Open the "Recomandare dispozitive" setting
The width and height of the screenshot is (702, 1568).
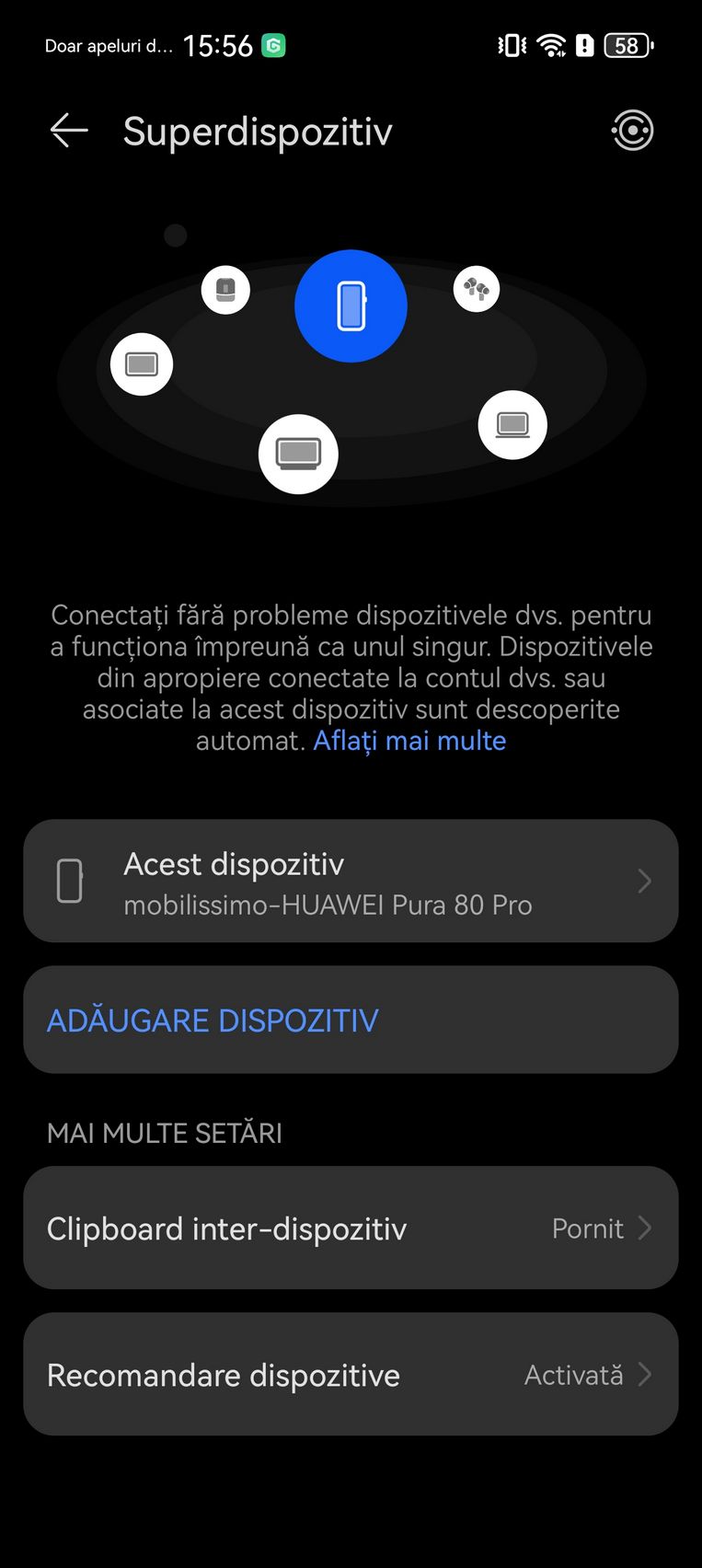point(351,1374)
